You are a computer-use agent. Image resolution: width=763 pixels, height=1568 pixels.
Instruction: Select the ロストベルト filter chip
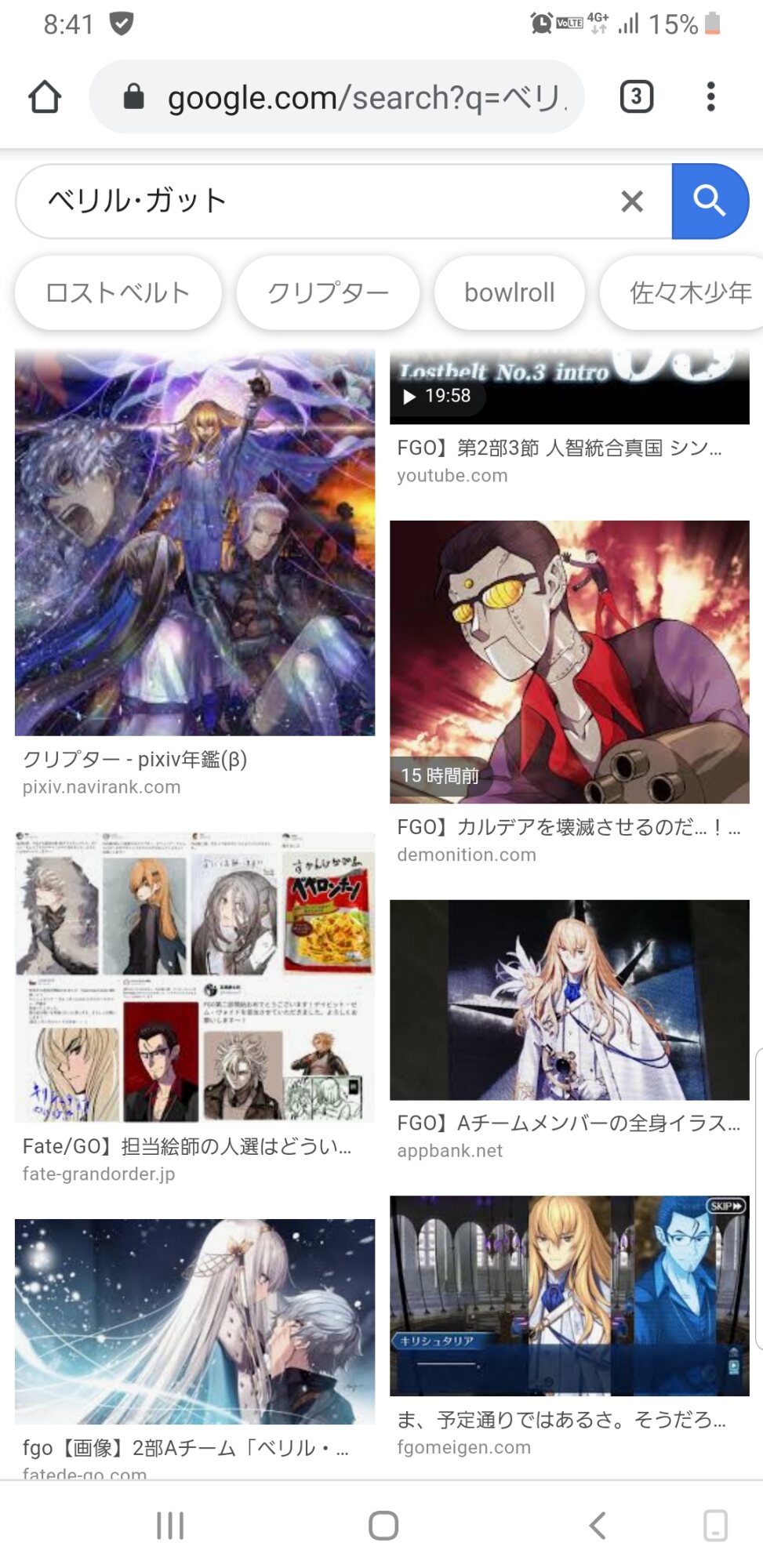pos(118,293)
